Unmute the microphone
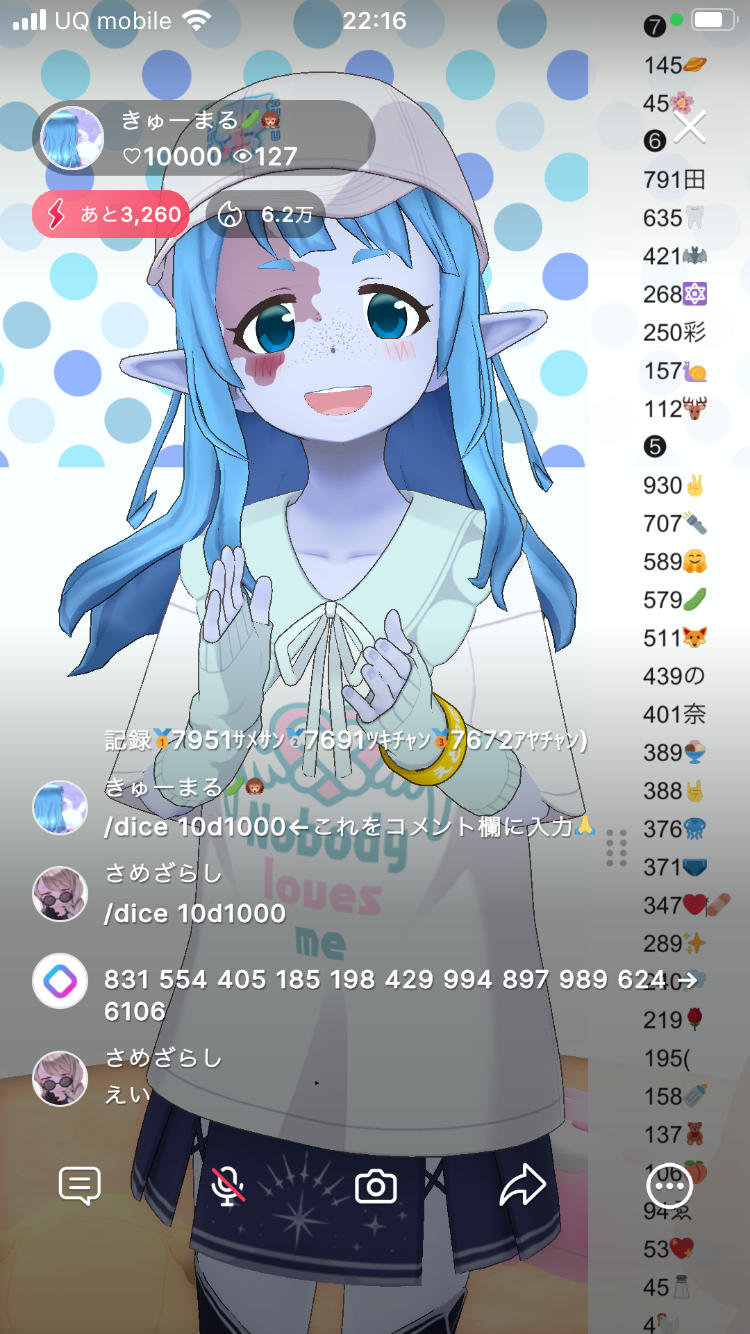This screenshot has width=750, height=1334. pyautogui.click(x=229, y=1186)
